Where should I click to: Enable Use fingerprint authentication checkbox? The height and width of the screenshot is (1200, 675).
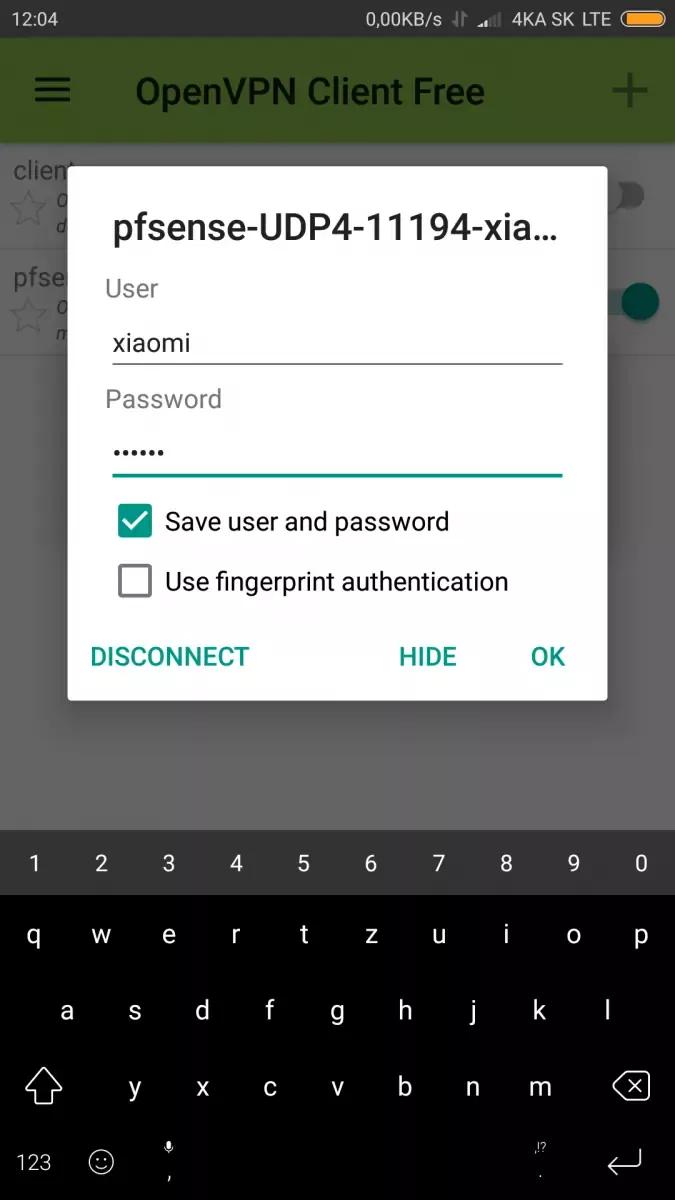135,581
